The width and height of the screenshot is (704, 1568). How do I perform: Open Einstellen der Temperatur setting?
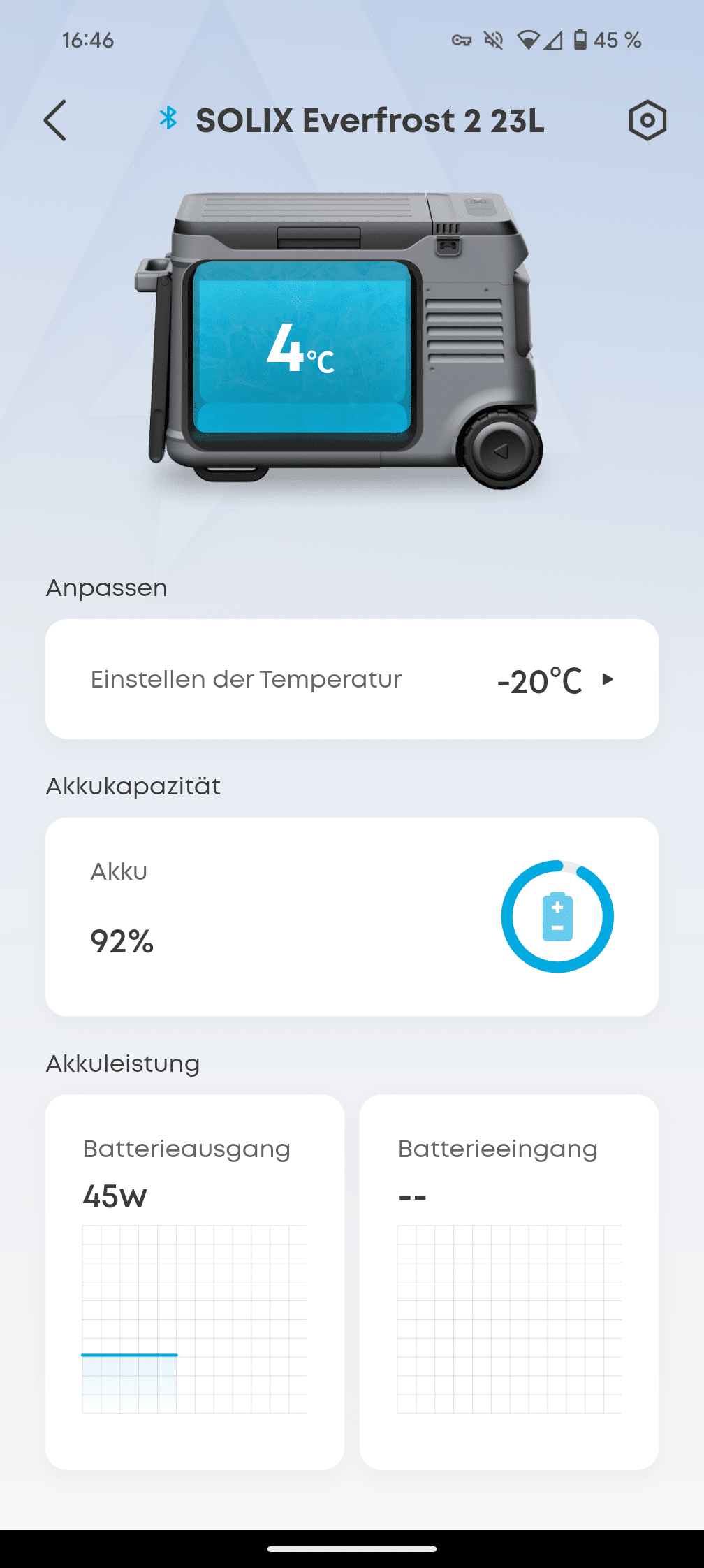tap(352, 679)
